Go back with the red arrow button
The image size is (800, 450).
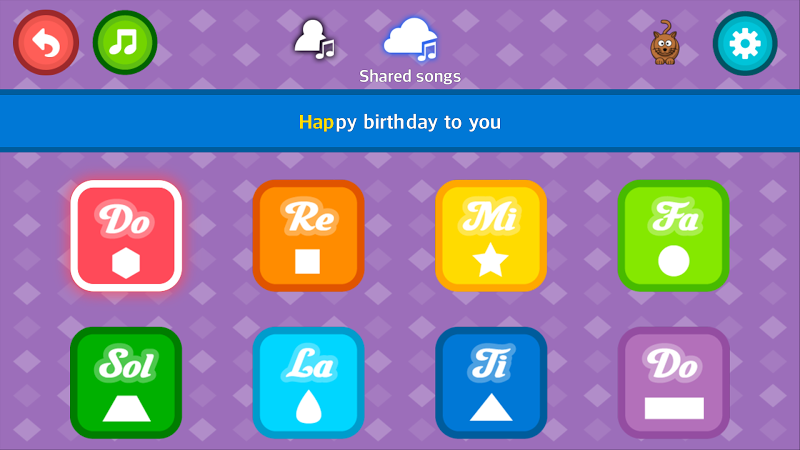(x=46, y=43)
